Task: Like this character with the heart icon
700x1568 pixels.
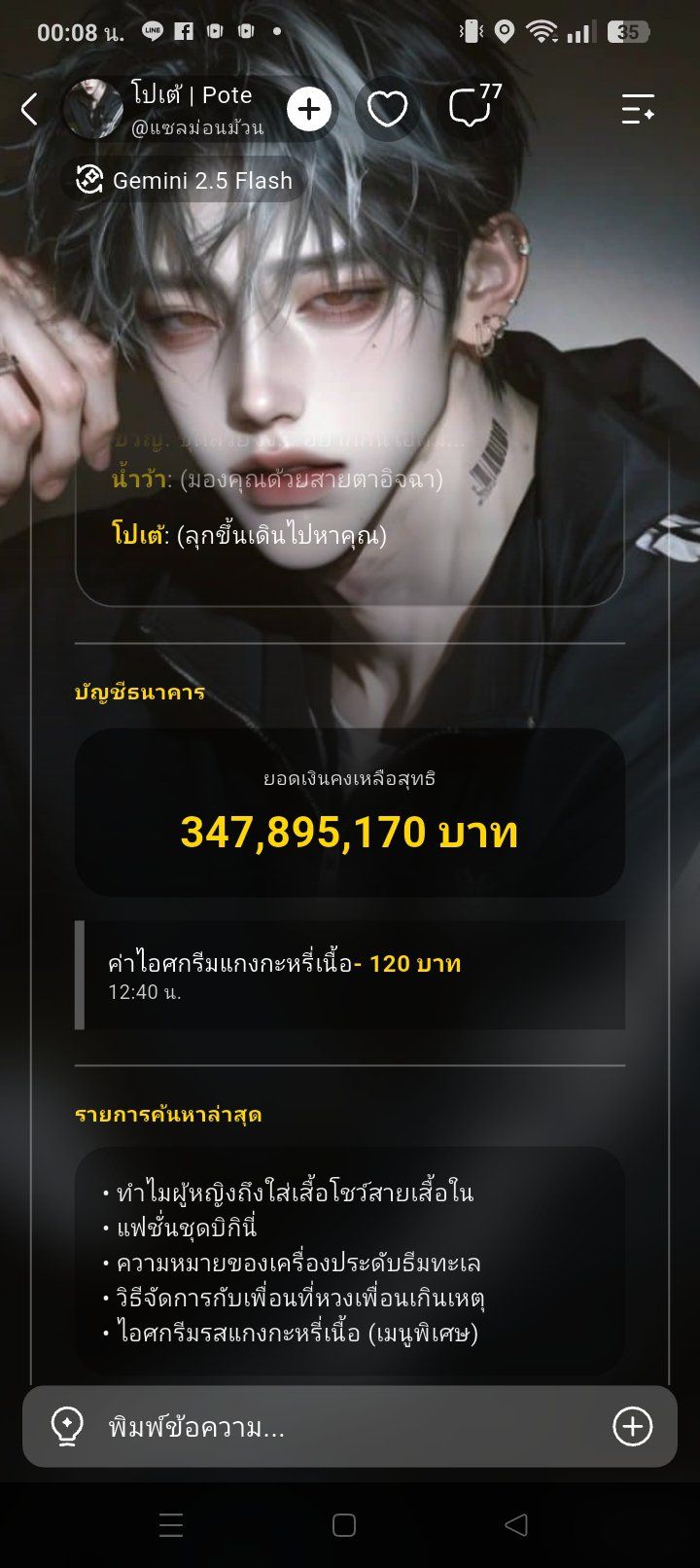Action: coord(387,109)
